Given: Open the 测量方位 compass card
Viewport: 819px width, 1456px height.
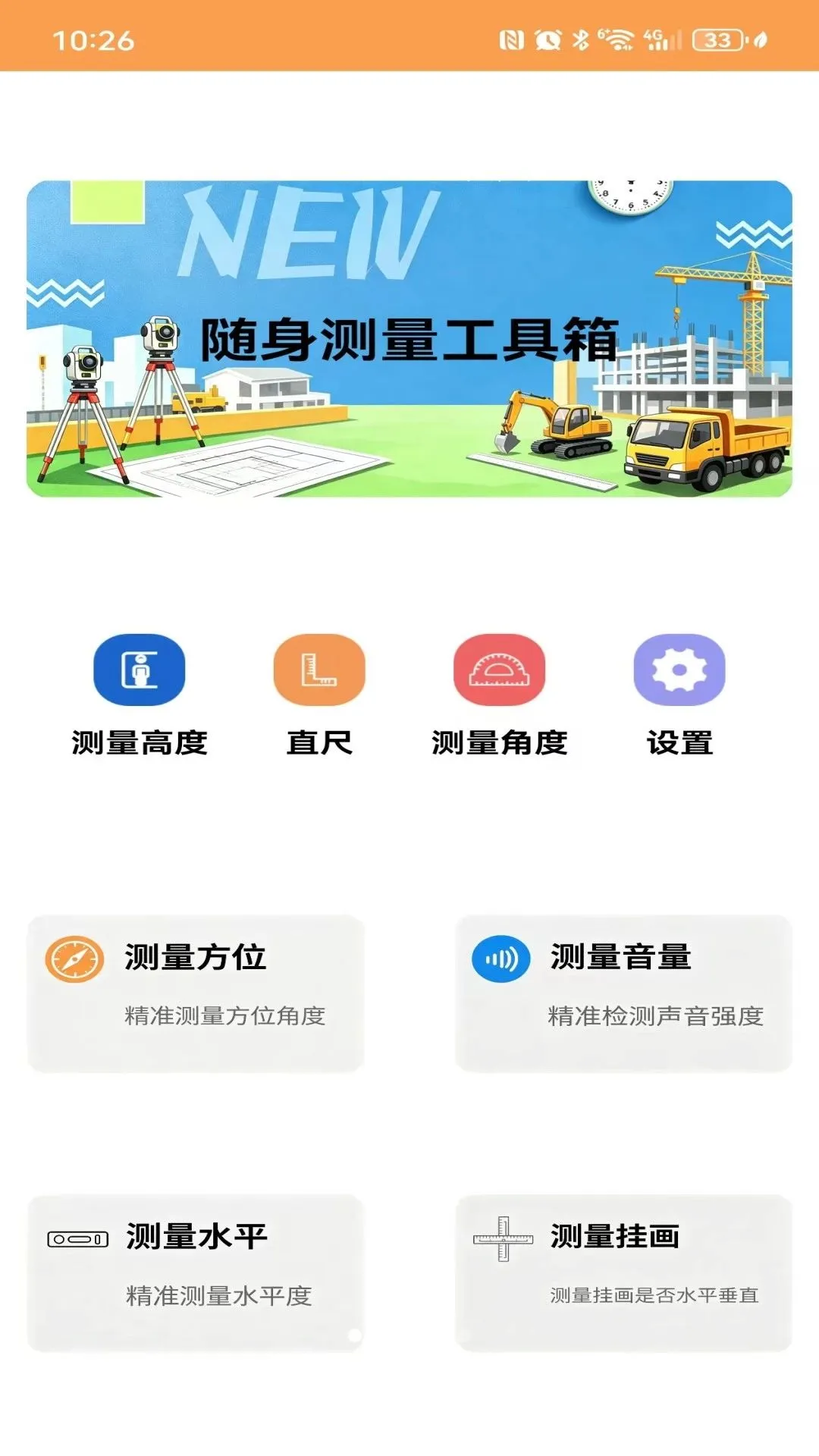Looking at the screenshot, I should [196, 993].
